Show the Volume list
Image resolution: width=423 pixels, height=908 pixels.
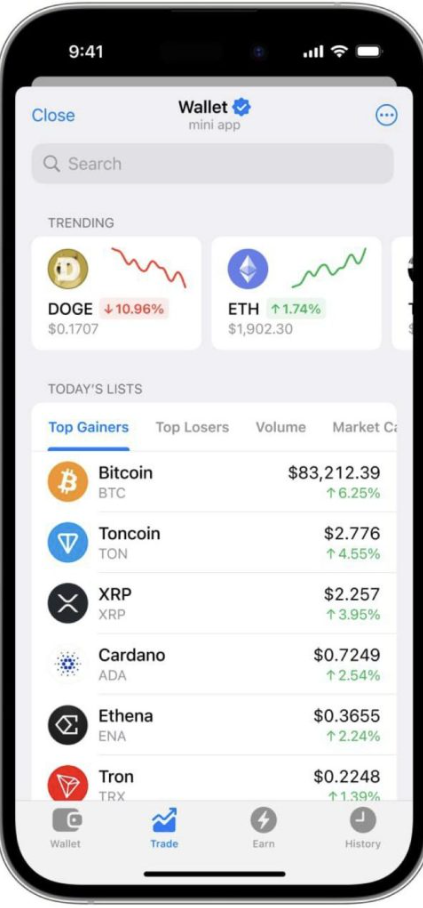point(281,427)
